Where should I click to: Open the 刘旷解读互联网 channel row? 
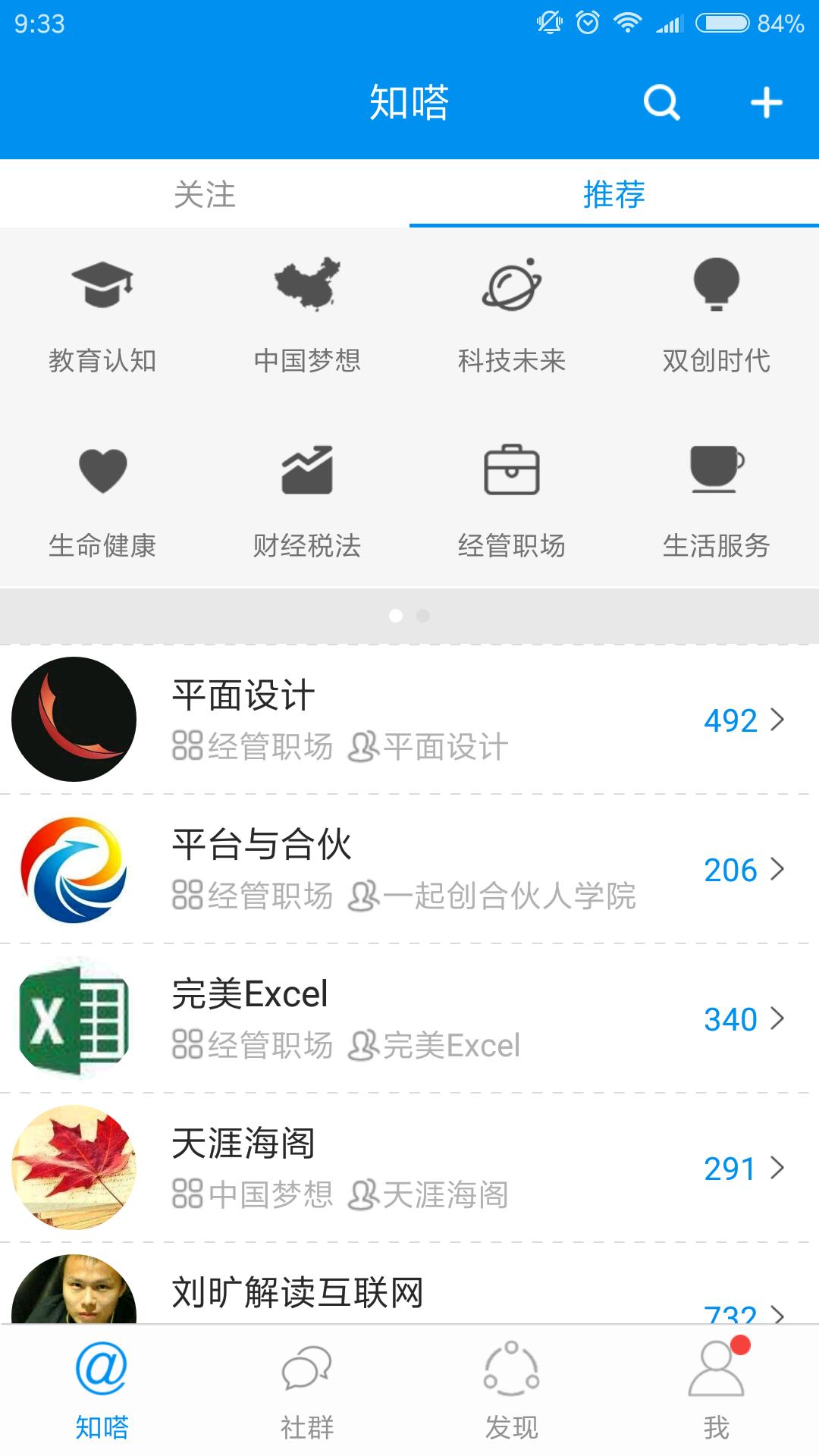pos(409,1292)
